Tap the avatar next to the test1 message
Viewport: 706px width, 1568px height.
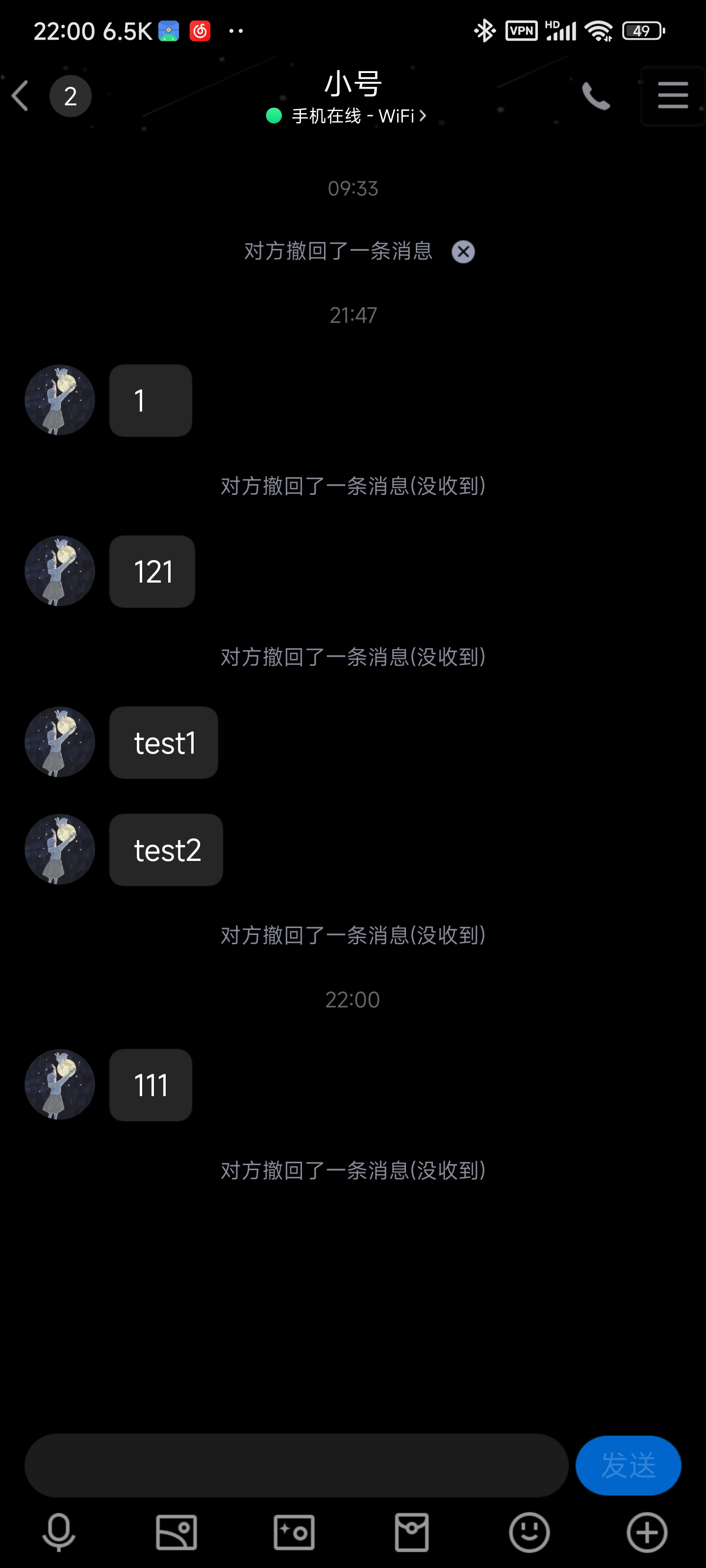click(59, 742)
